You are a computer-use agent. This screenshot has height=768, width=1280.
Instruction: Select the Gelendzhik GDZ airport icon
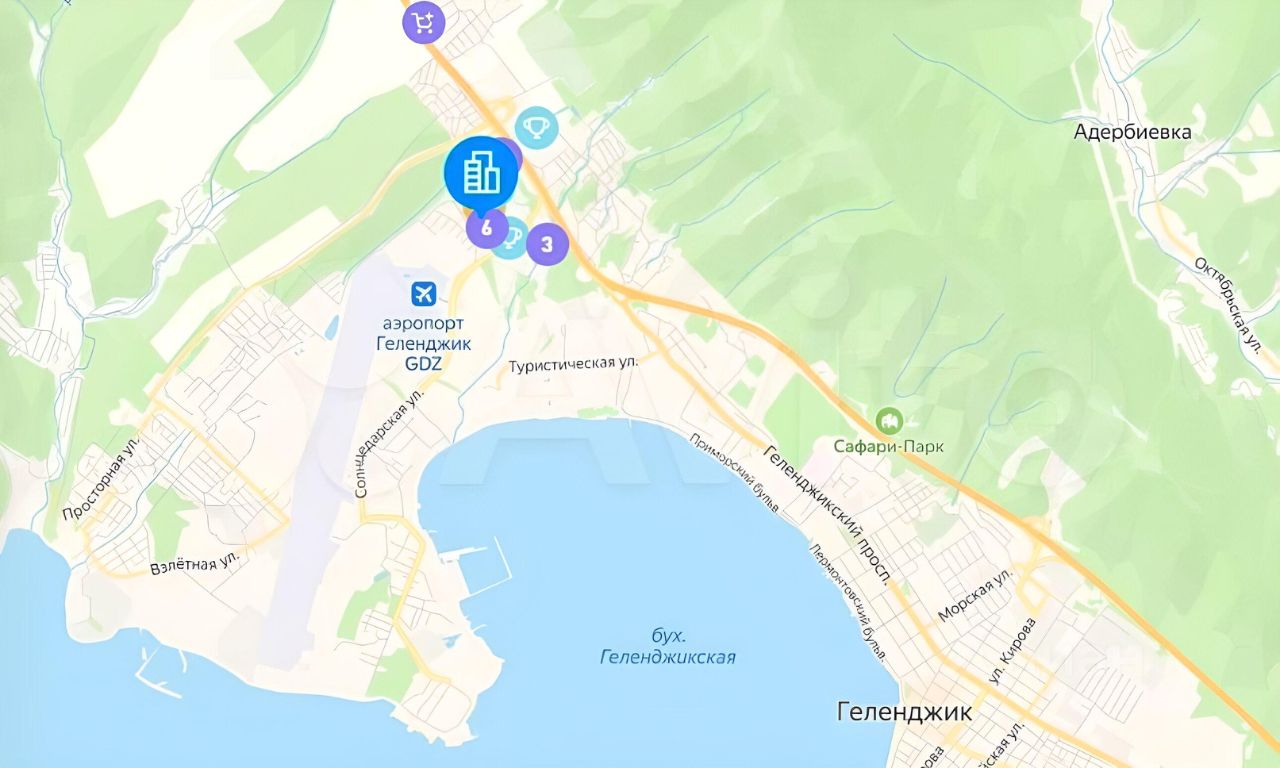[424, 294]
